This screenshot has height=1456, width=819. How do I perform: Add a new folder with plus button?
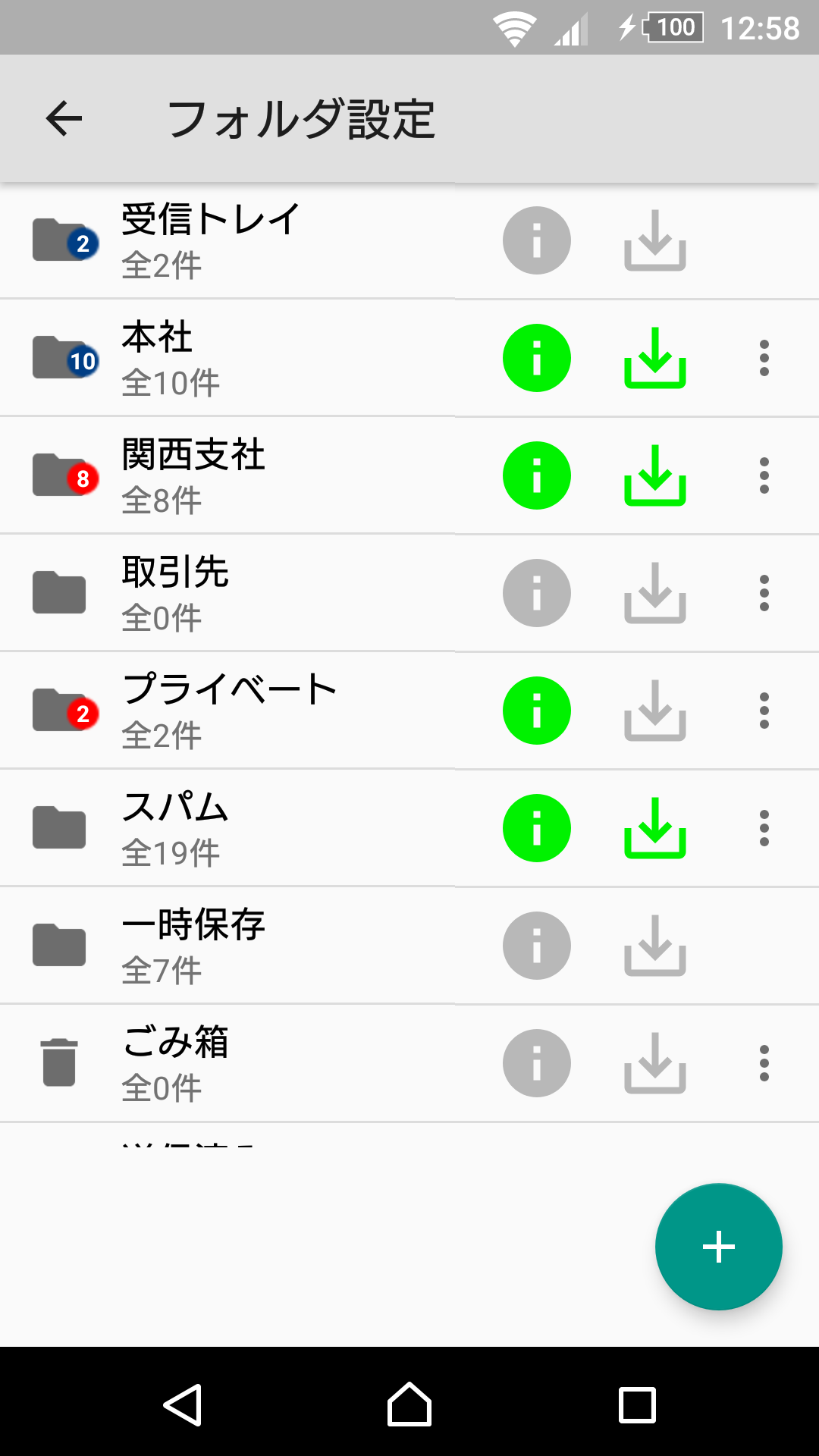718,1247
